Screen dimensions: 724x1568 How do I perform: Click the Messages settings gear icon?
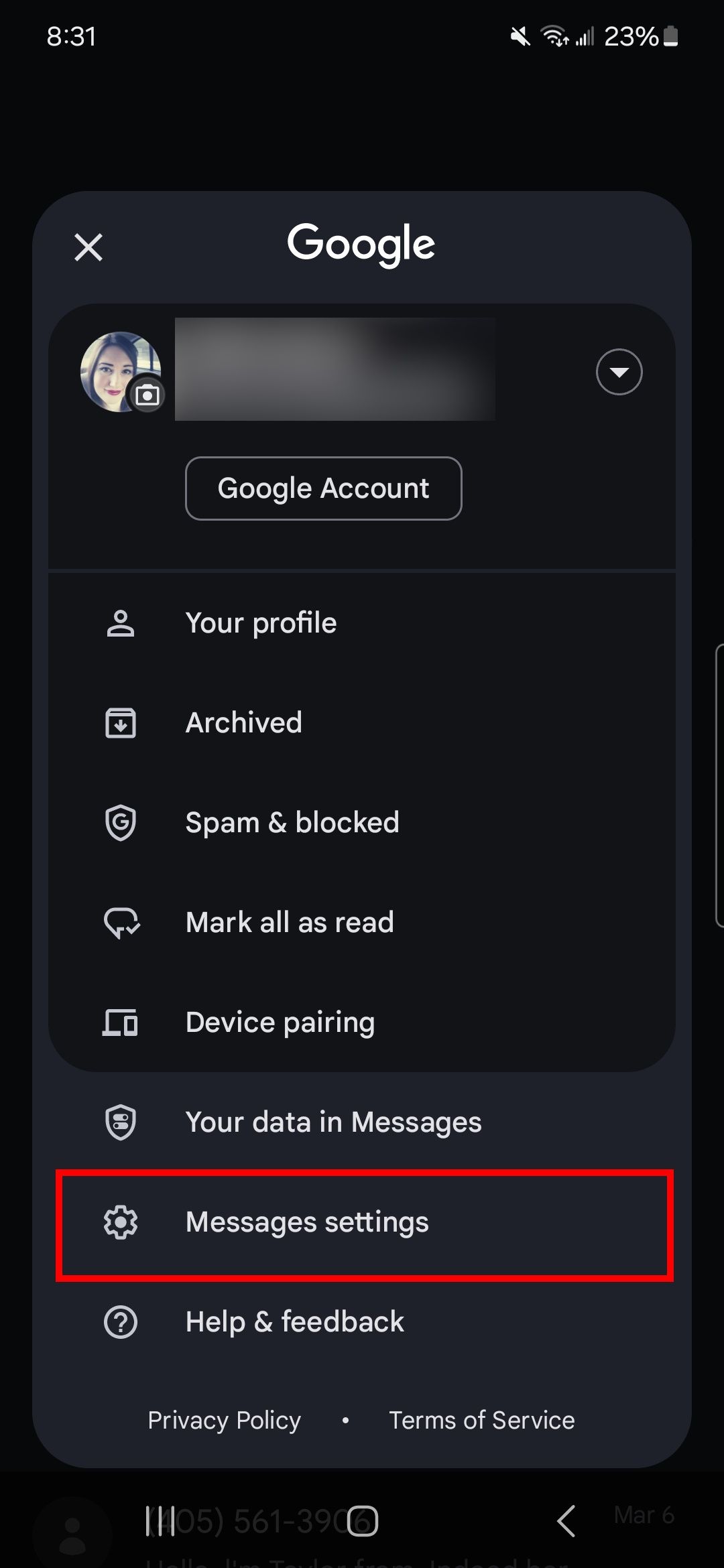pos(121,1222)
